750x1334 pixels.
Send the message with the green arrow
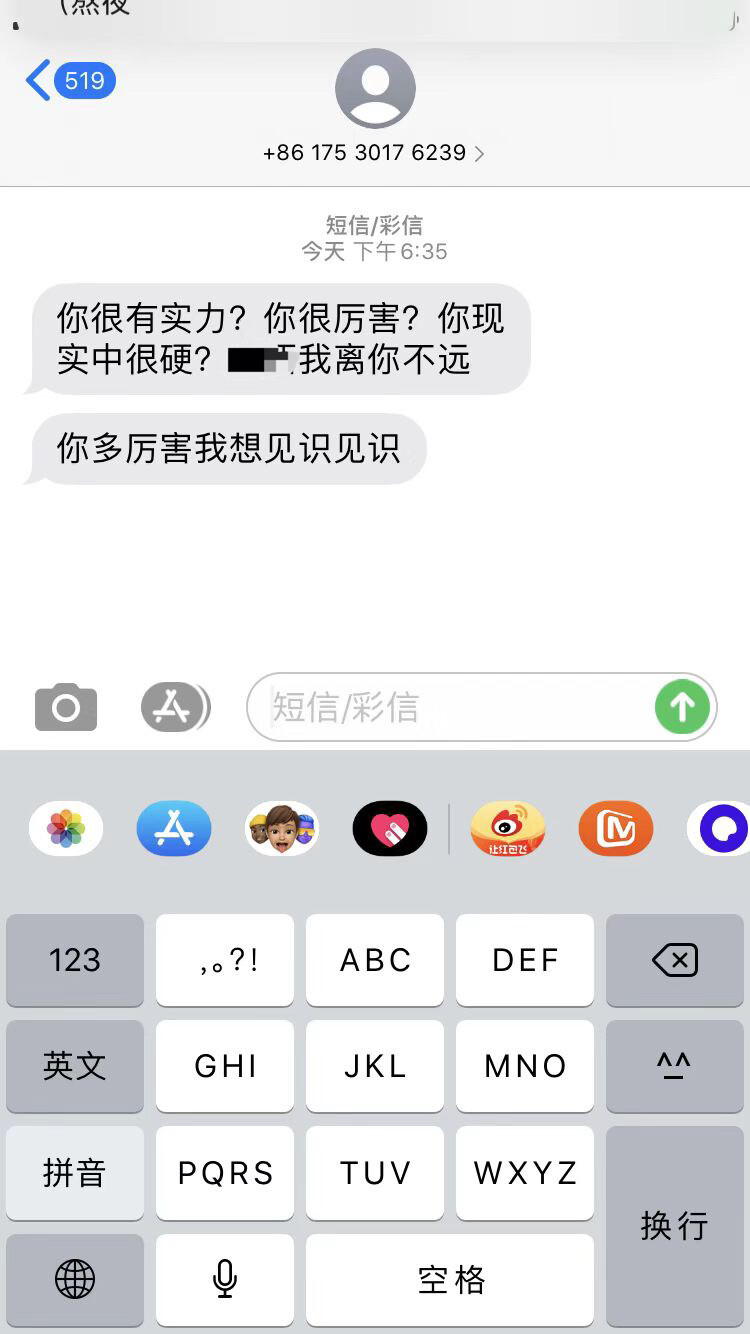[682, 708]
